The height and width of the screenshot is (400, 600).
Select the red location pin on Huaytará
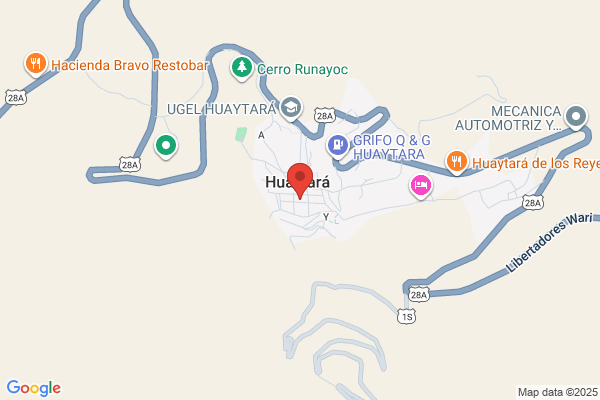(300, 181)
